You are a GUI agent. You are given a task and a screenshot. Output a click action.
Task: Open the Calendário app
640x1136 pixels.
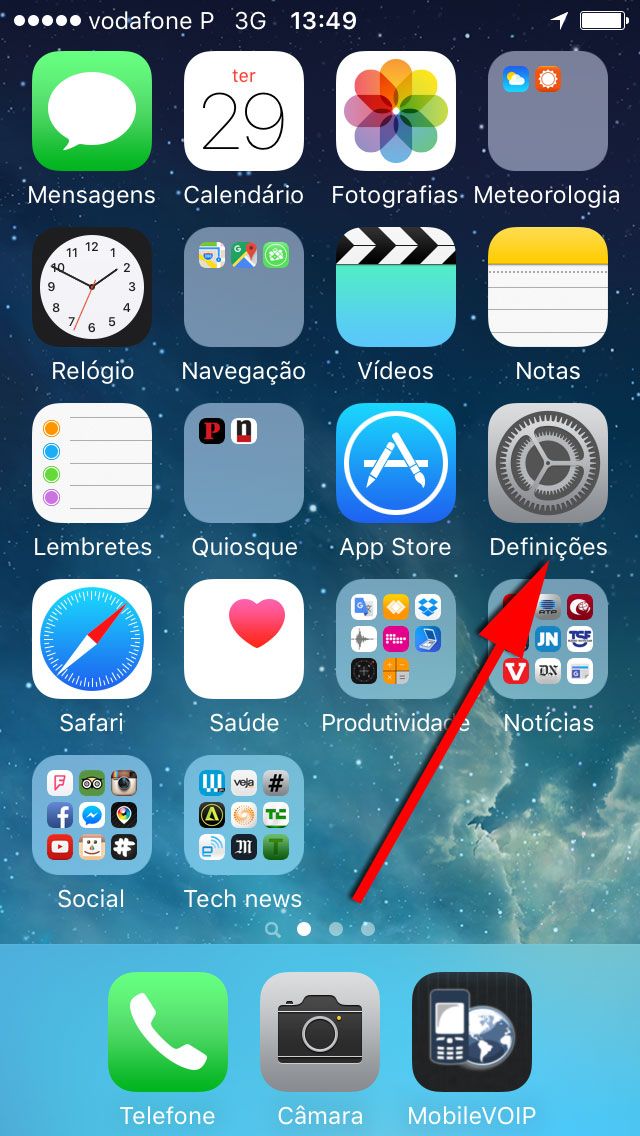(x=244, y=111)
